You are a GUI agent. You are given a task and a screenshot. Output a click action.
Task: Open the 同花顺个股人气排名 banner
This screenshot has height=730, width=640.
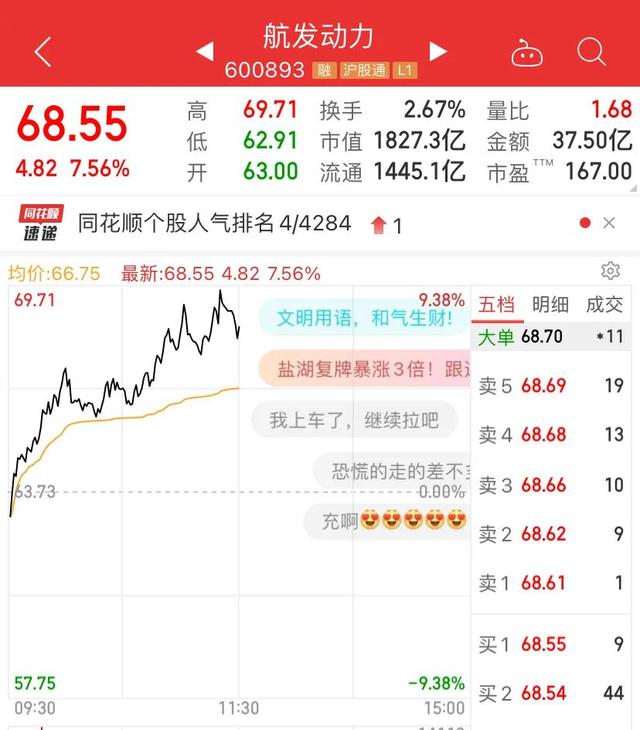pos(215,224)
